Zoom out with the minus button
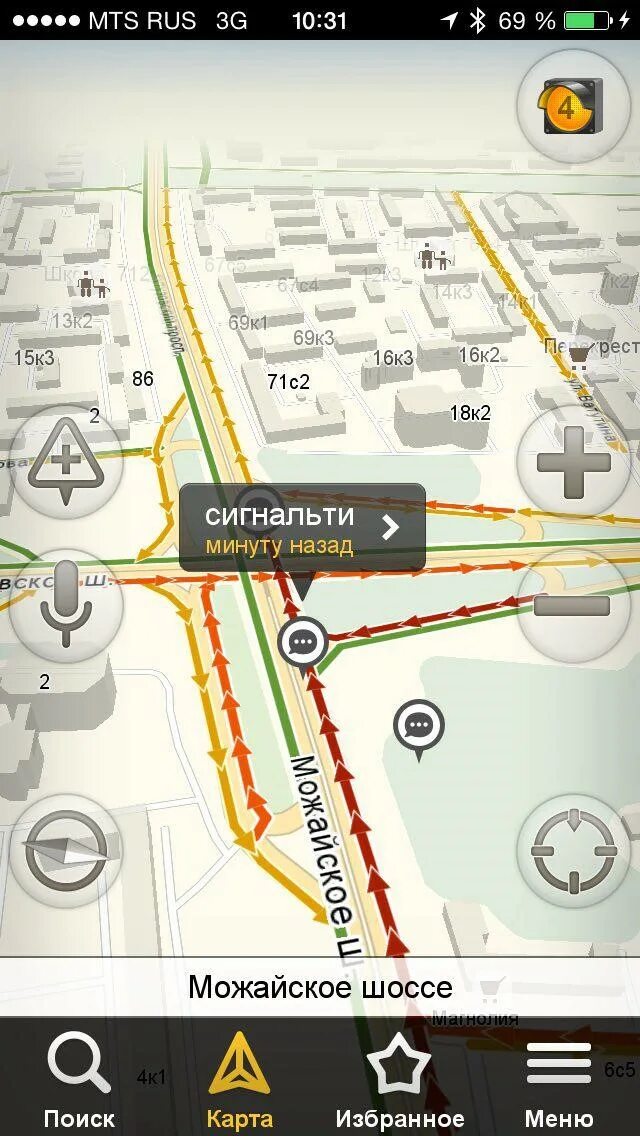The image size is (640, 1136). [573, 606]
